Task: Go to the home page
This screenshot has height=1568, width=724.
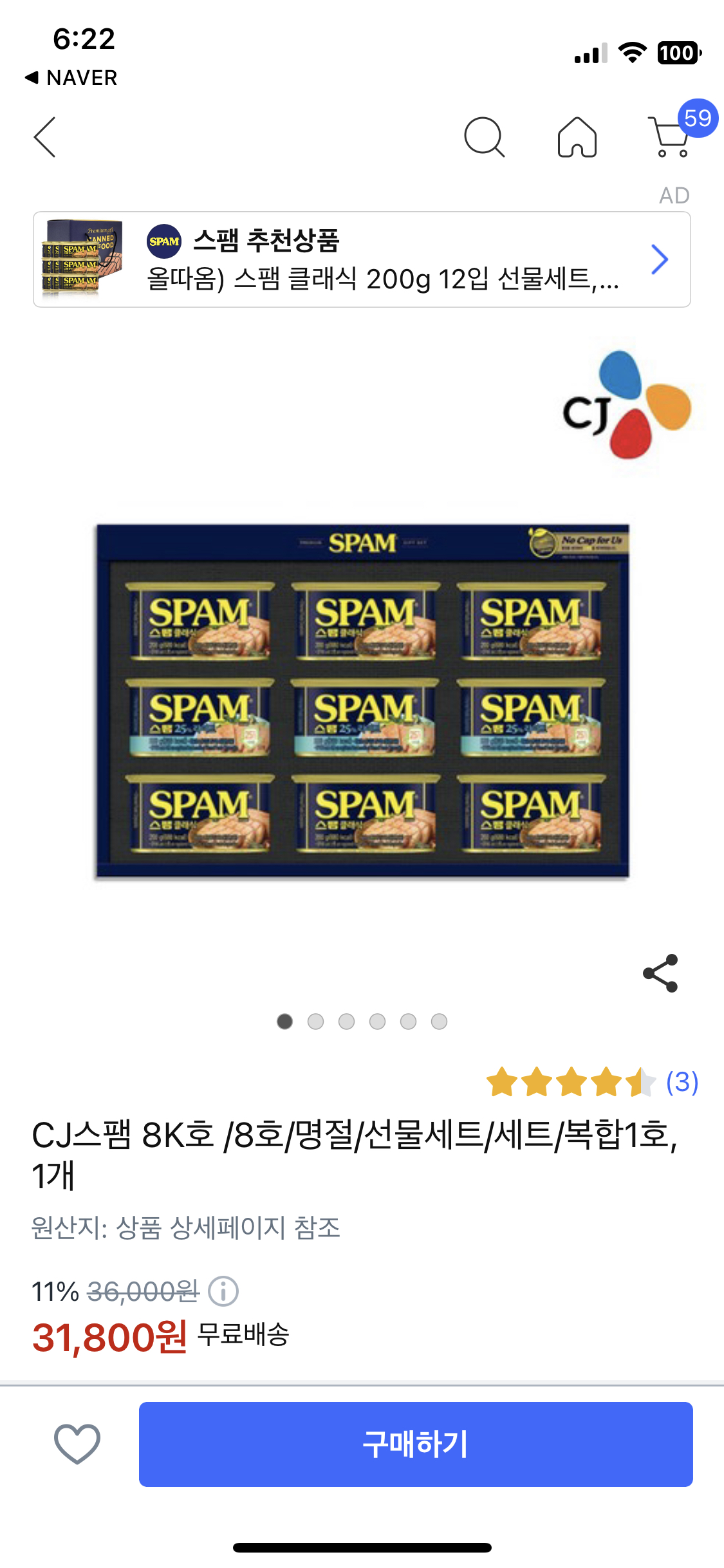Action: [x=577, y=137]
